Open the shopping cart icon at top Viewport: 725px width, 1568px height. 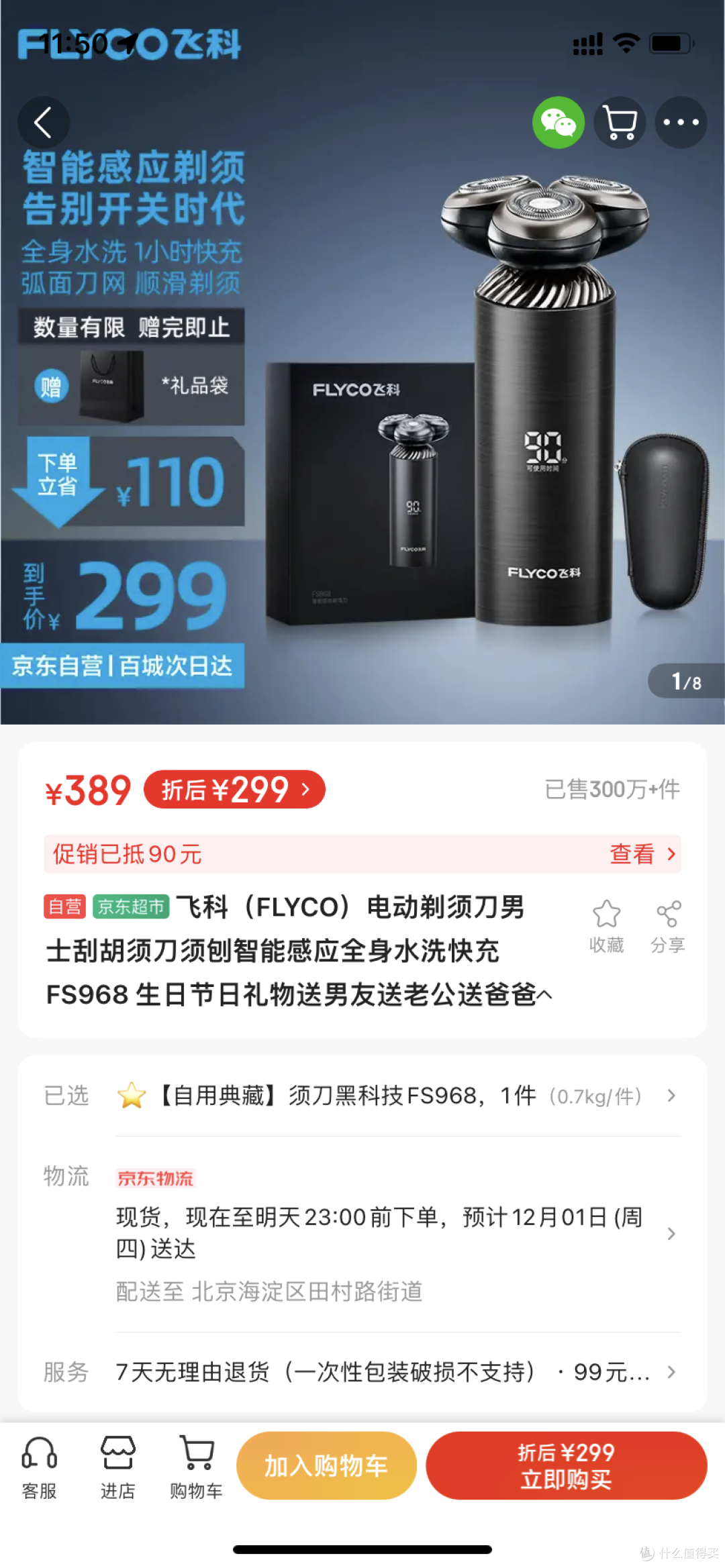[620, 122]
